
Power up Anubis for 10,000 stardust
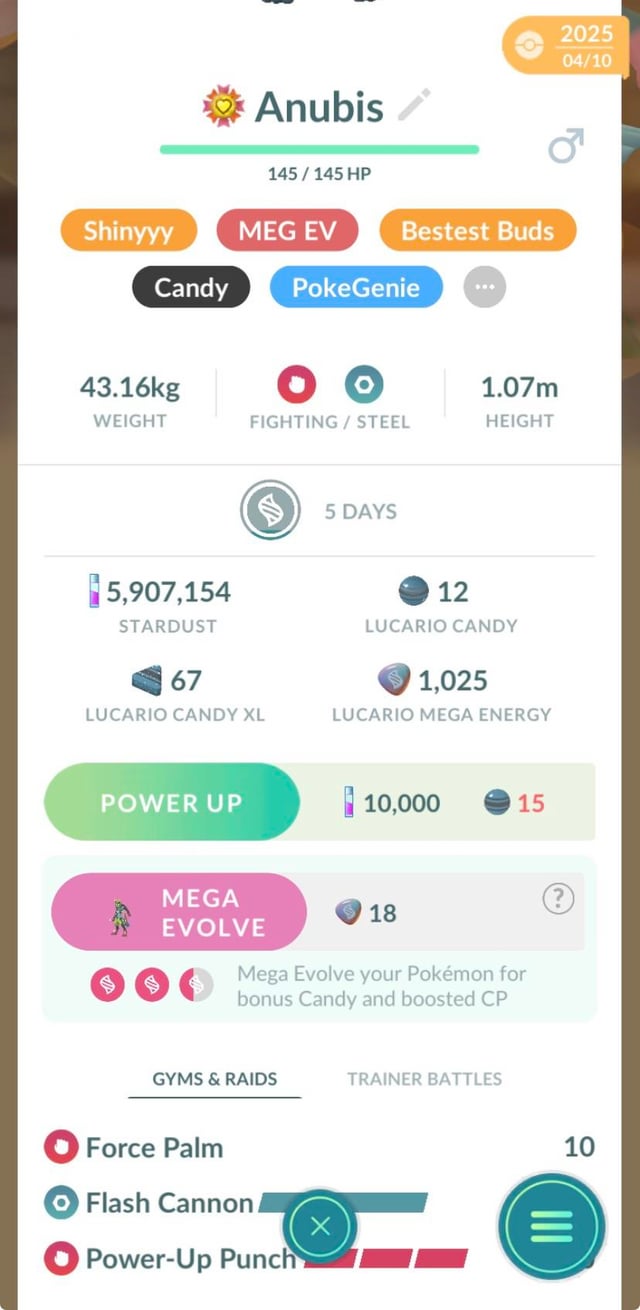coord(171,802)
